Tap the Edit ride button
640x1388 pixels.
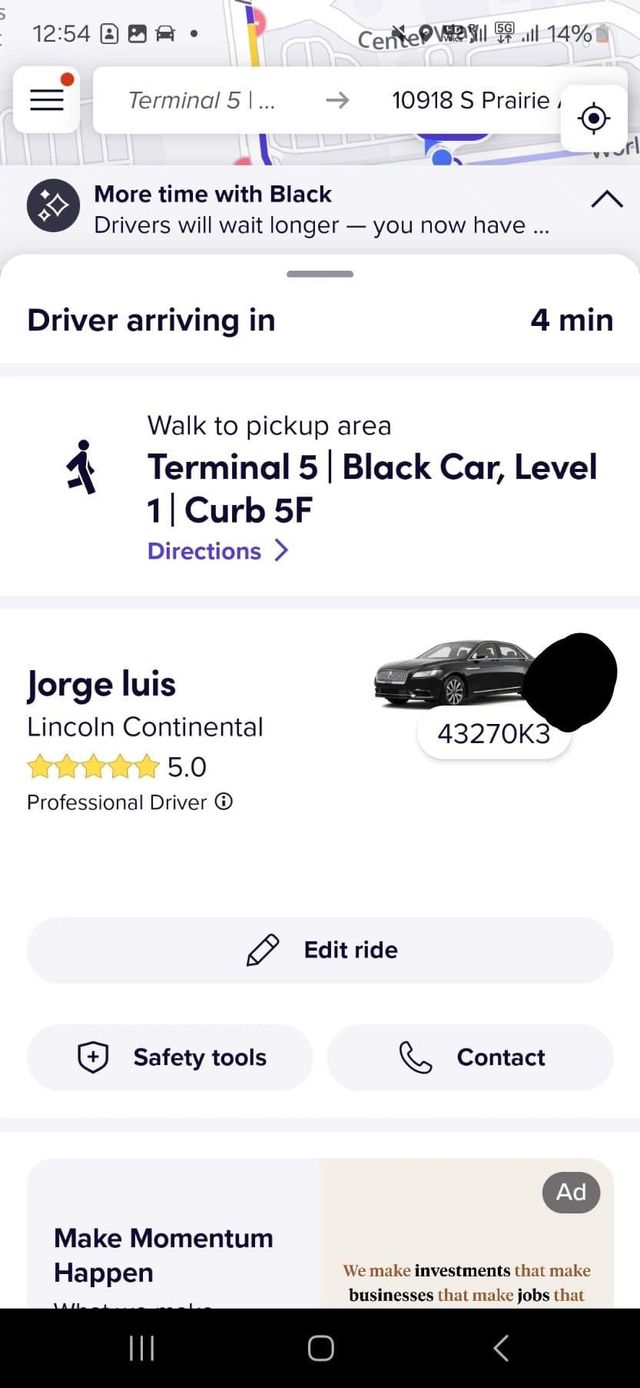point(320,950)
